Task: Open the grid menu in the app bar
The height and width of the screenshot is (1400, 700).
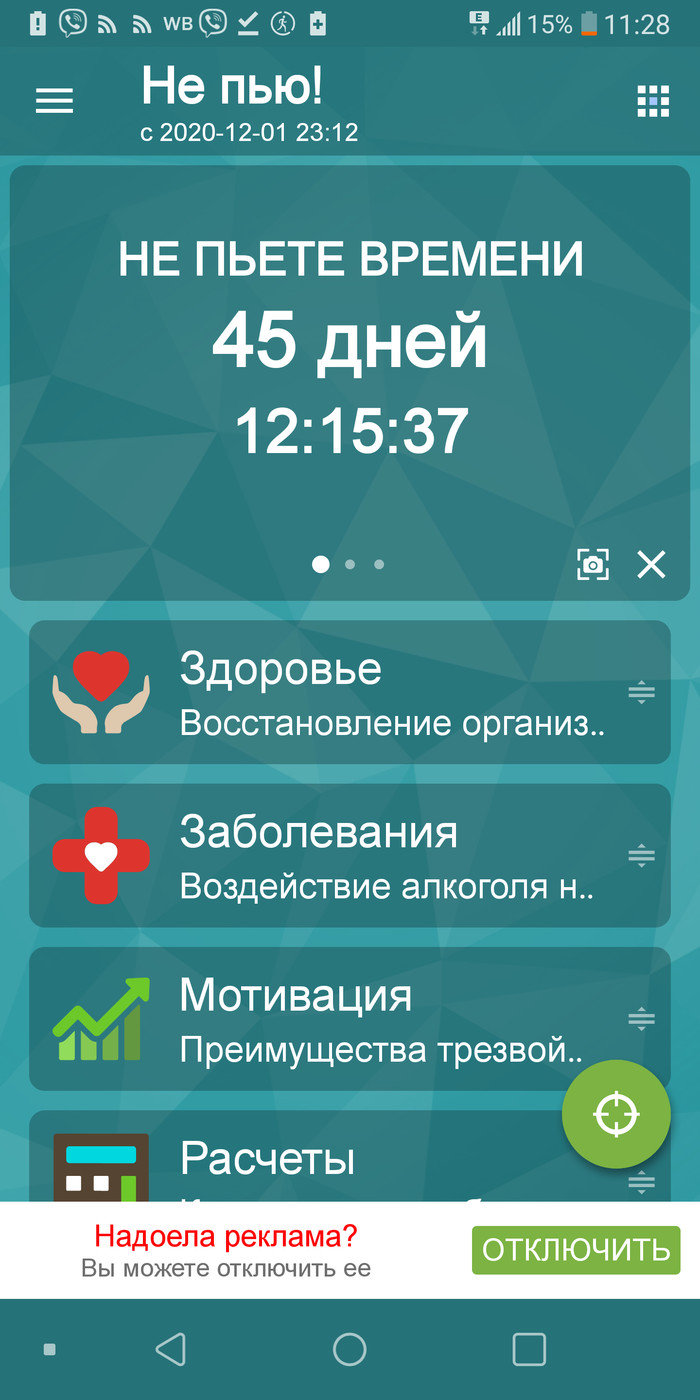Action: 653,101
